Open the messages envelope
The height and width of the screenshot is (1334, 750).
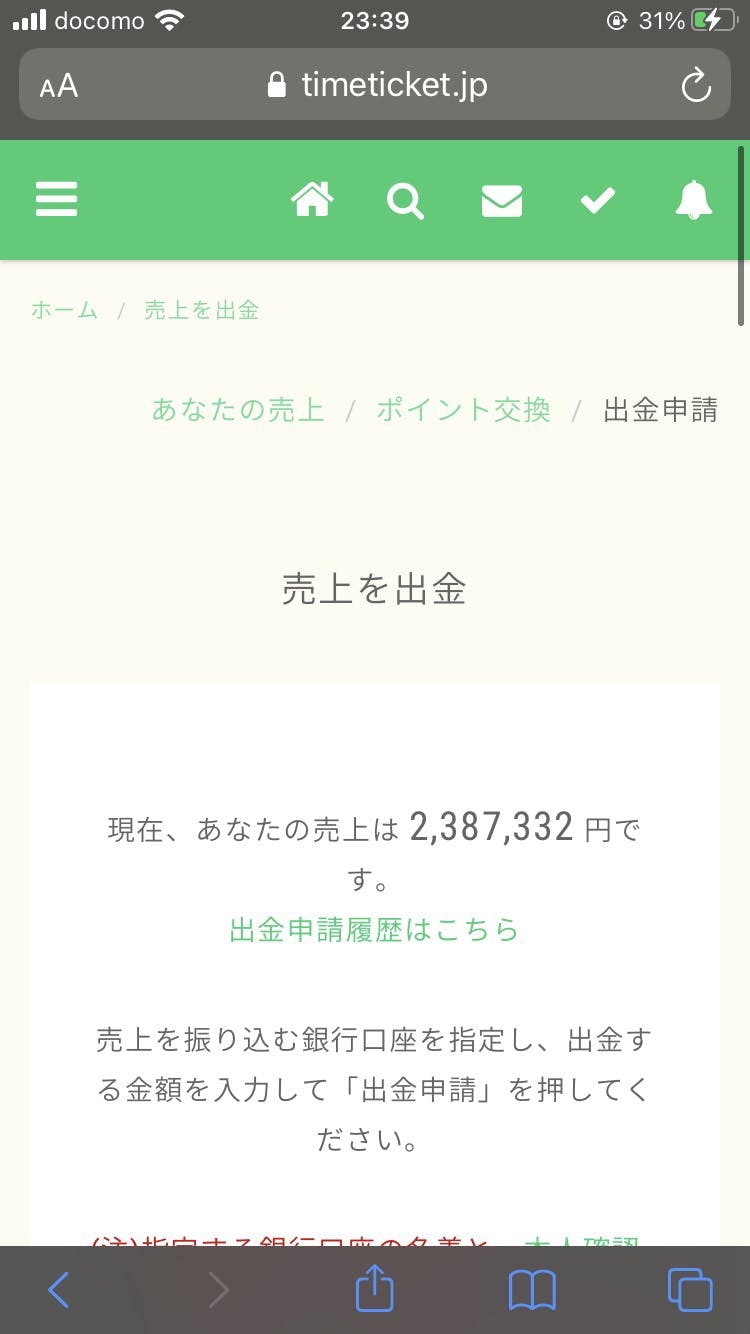point(502,201)
